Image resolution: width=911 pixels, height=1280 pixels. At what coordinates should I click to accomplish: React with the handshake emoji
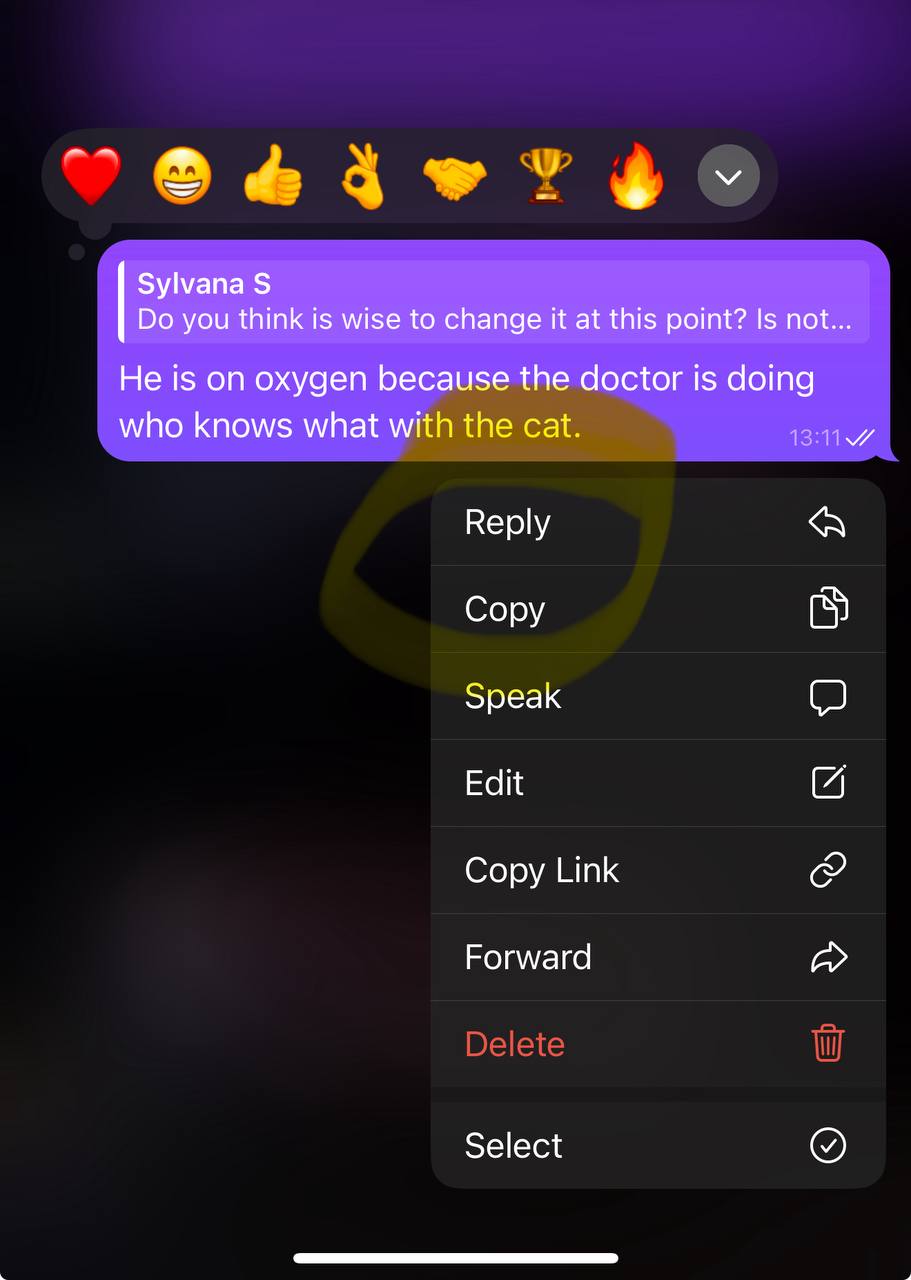454,177
